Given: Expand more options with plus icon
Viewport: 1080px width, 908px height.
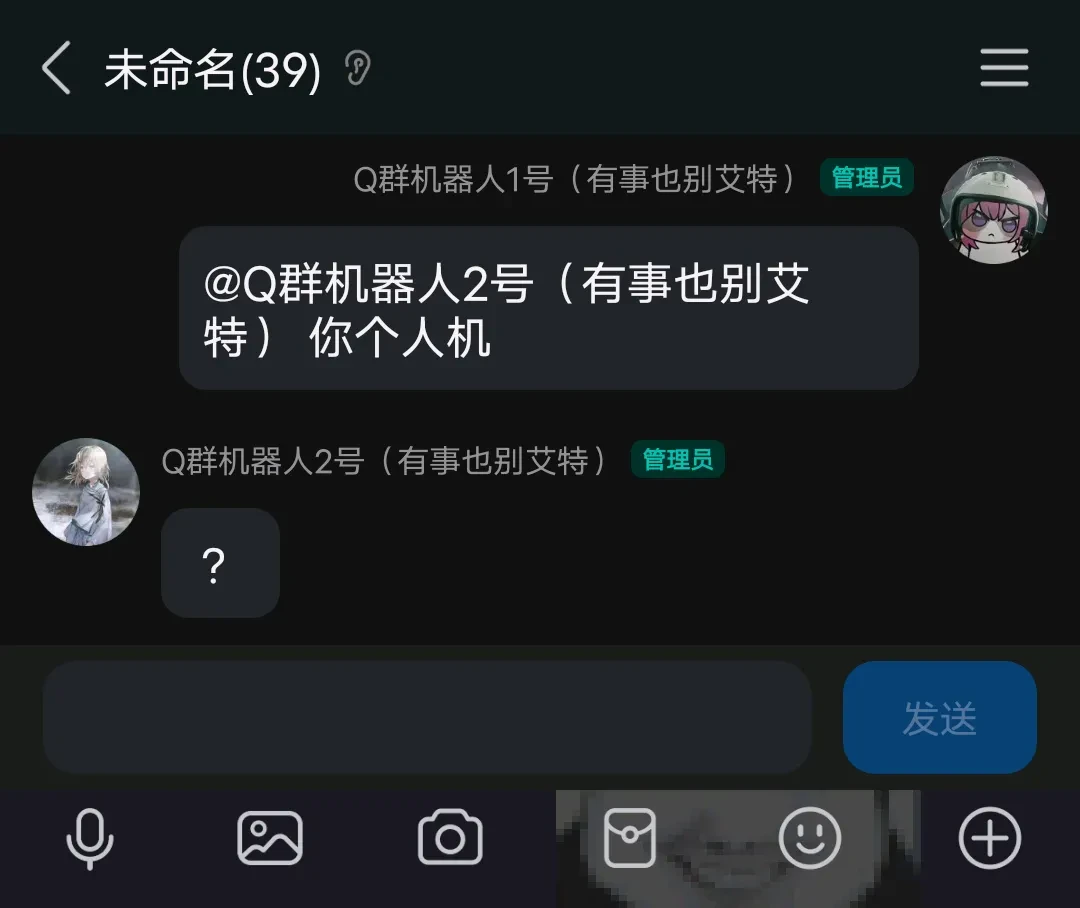Looking at the screenshot, I should pos(989,838).
